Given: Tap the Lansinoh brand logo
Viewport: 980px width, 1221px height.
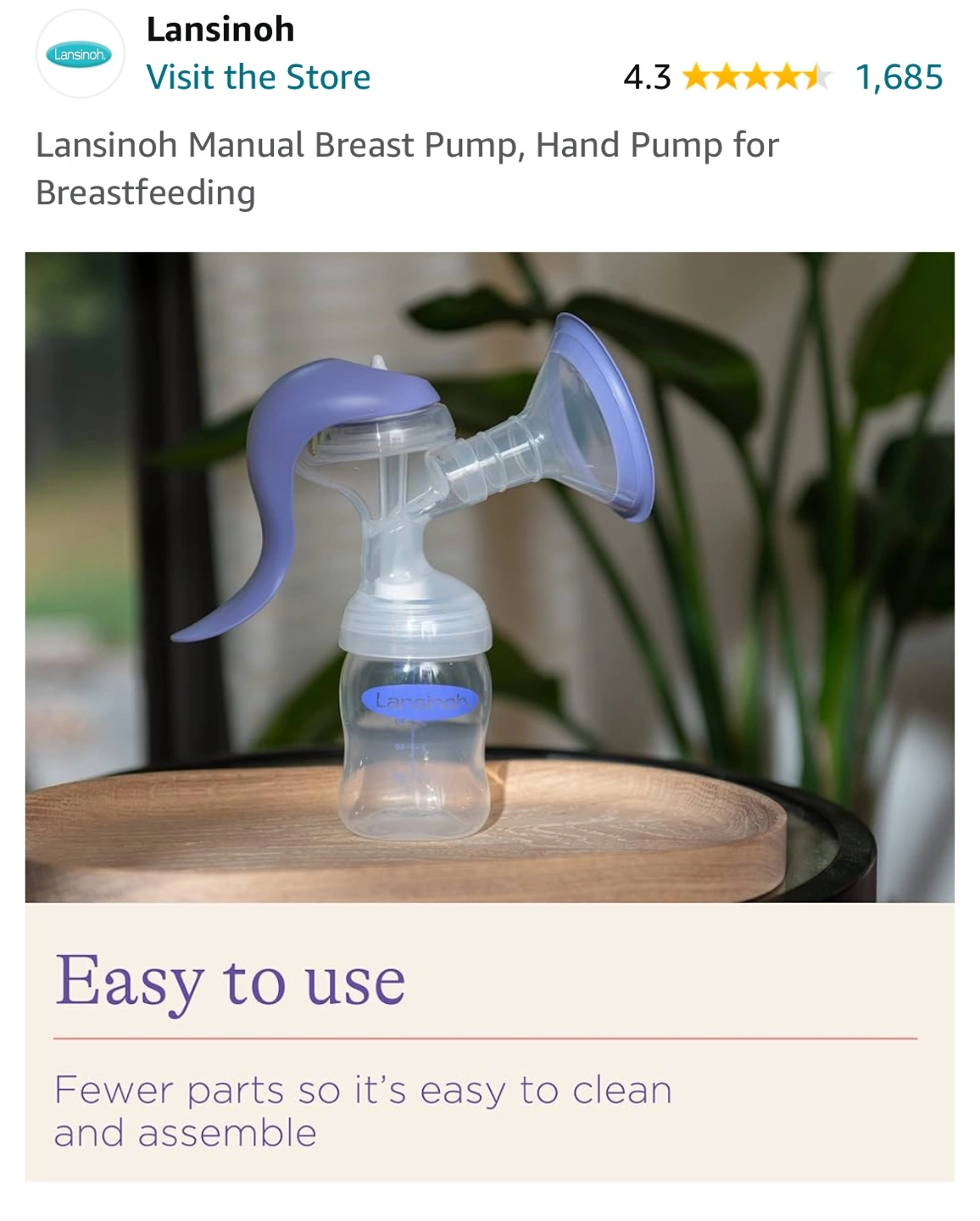Looking at the screenshot, I should 80,54.
